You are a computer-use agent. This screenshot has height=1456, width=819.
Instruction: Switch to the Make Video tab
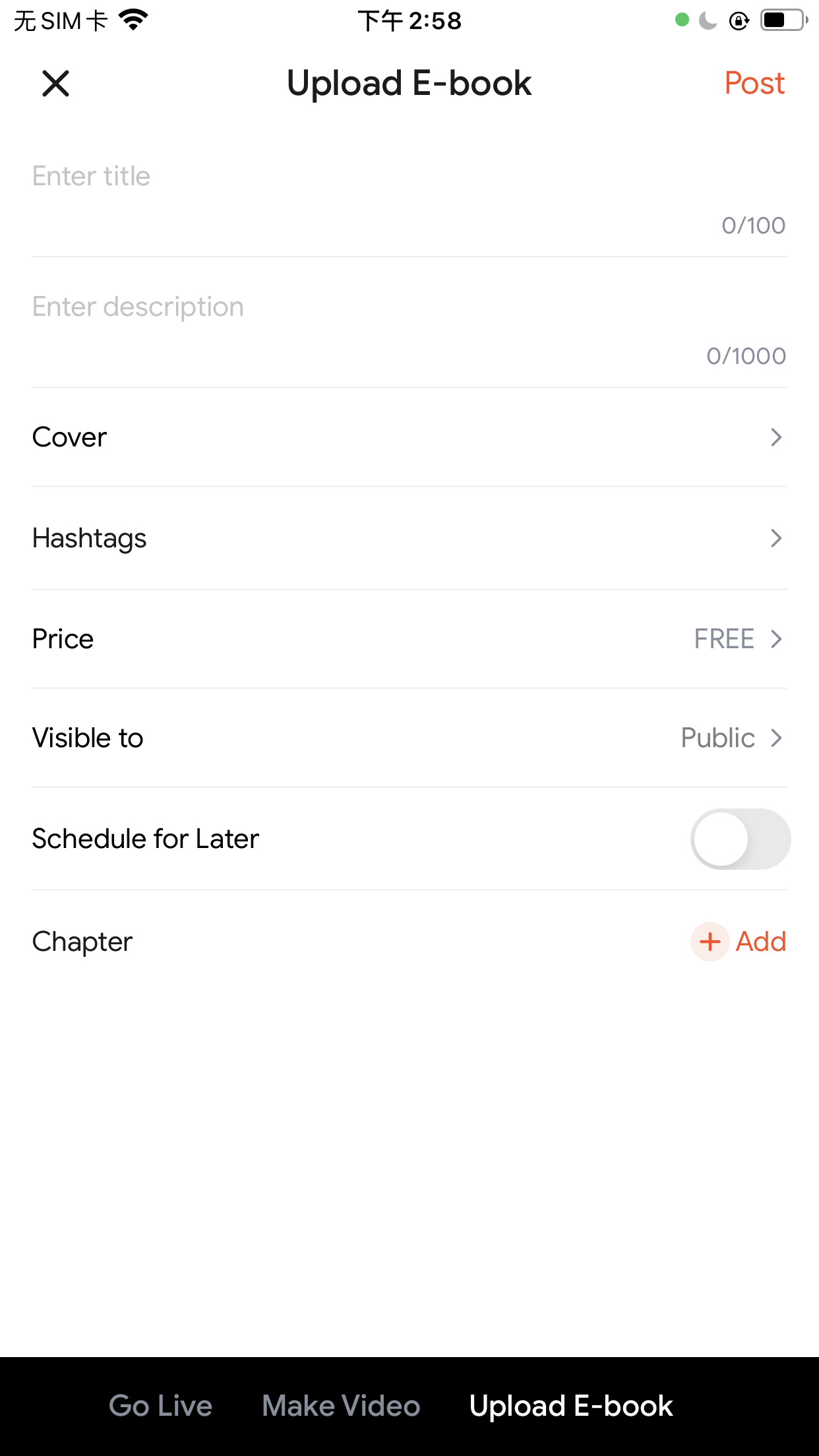[x=341, y=1406]
